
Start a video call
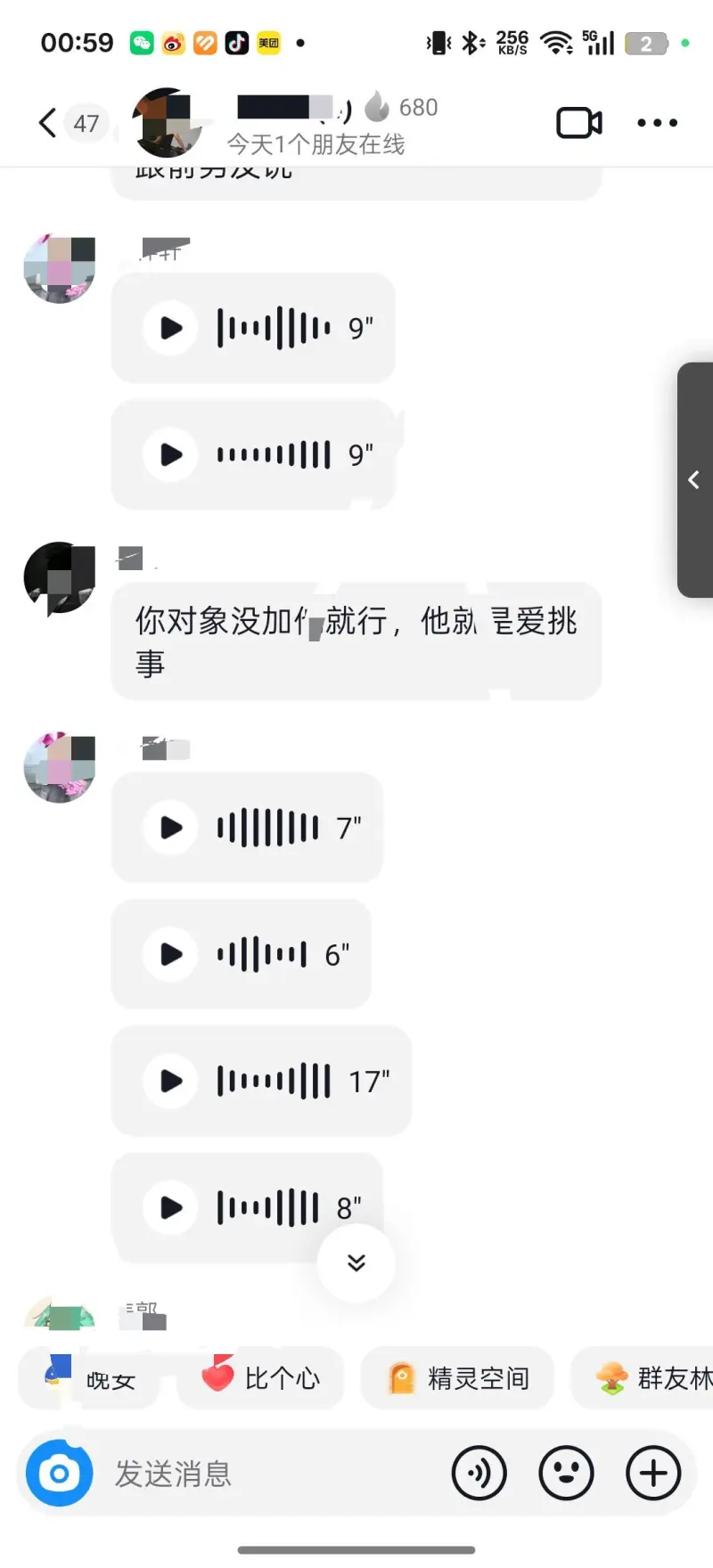point(579,123)
